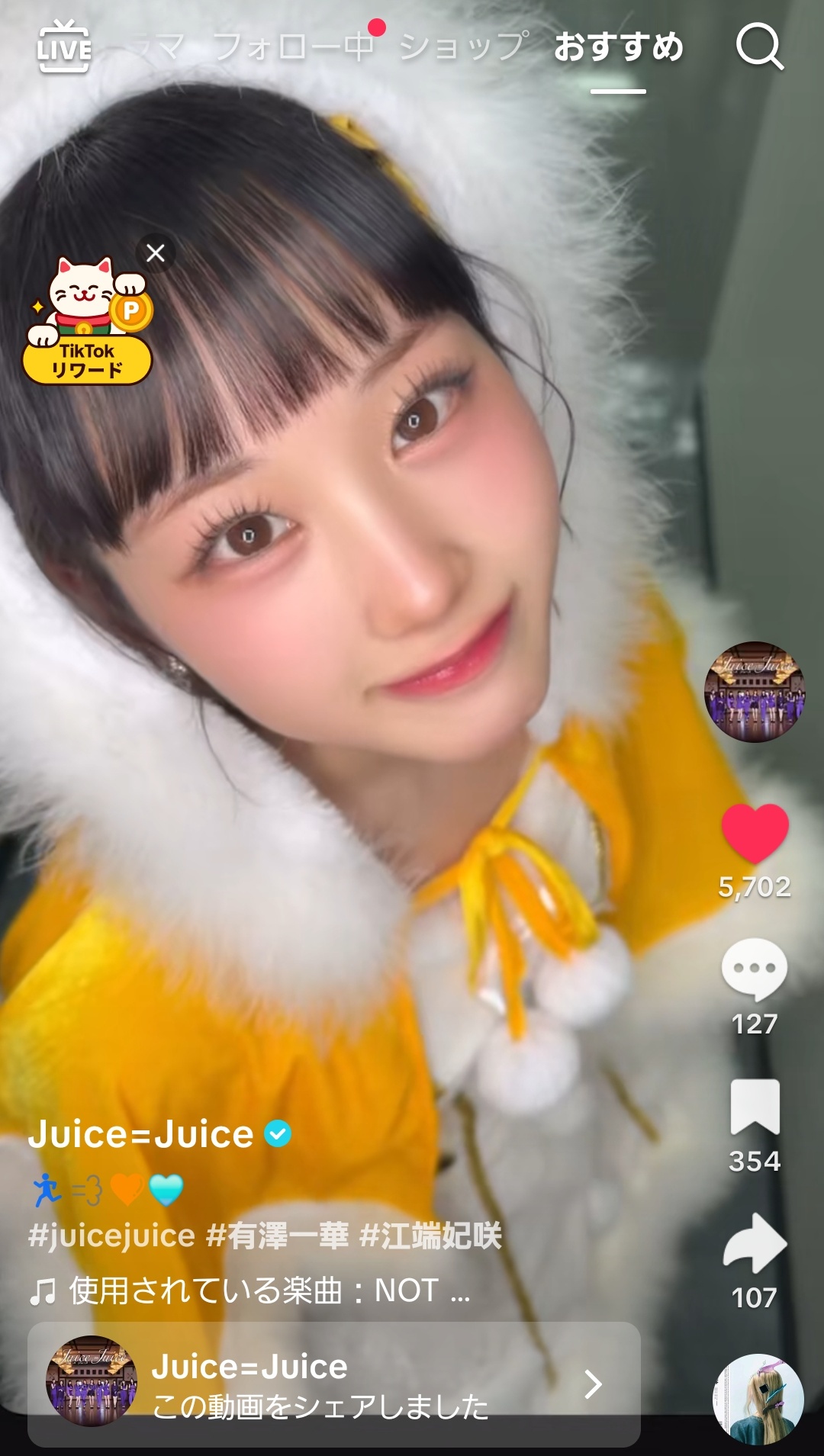Open the この動画をシェアしました banner

[x=333, y=1384]
